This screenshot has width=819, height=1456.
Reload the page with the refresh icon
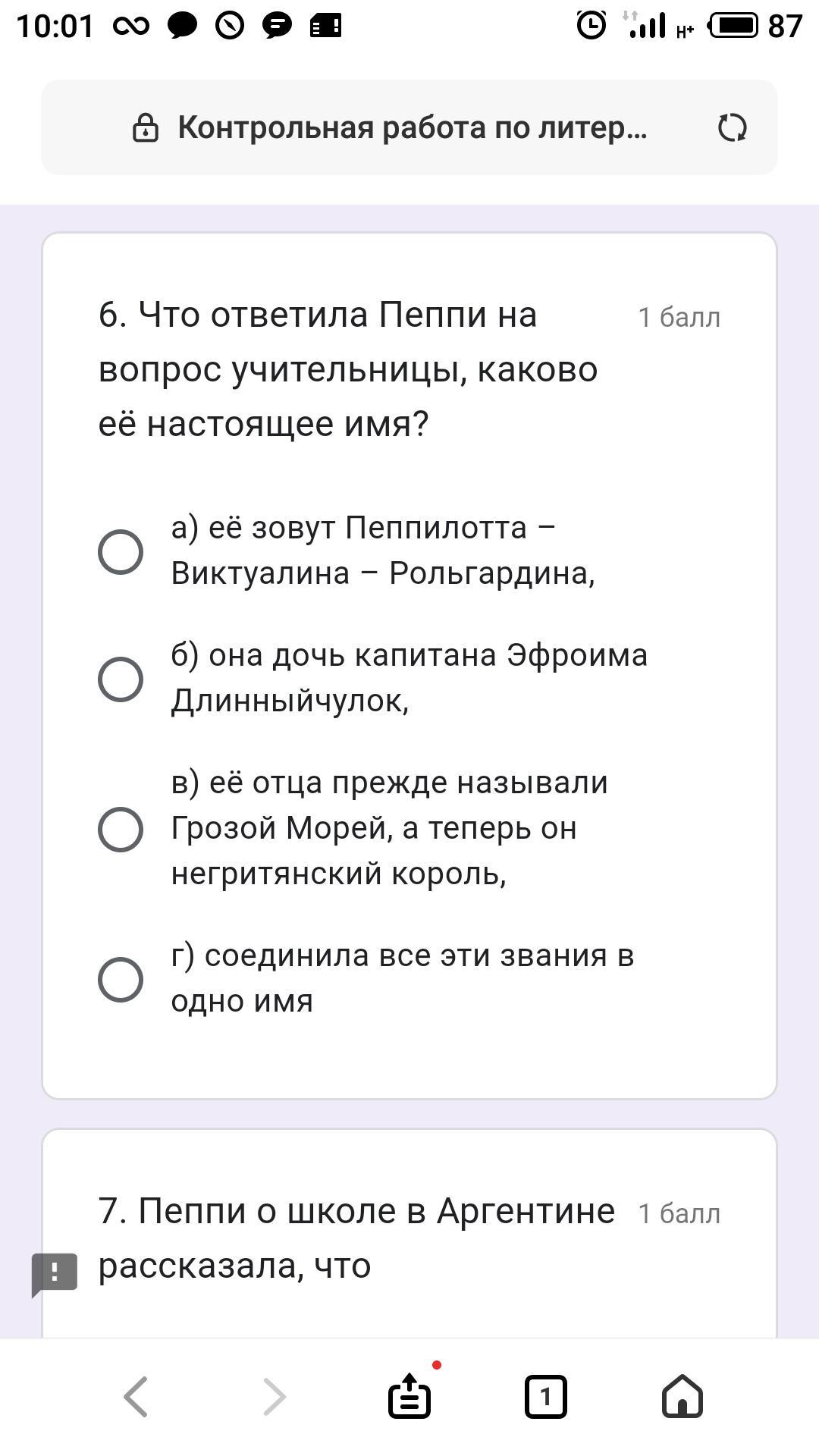point(732,127)
